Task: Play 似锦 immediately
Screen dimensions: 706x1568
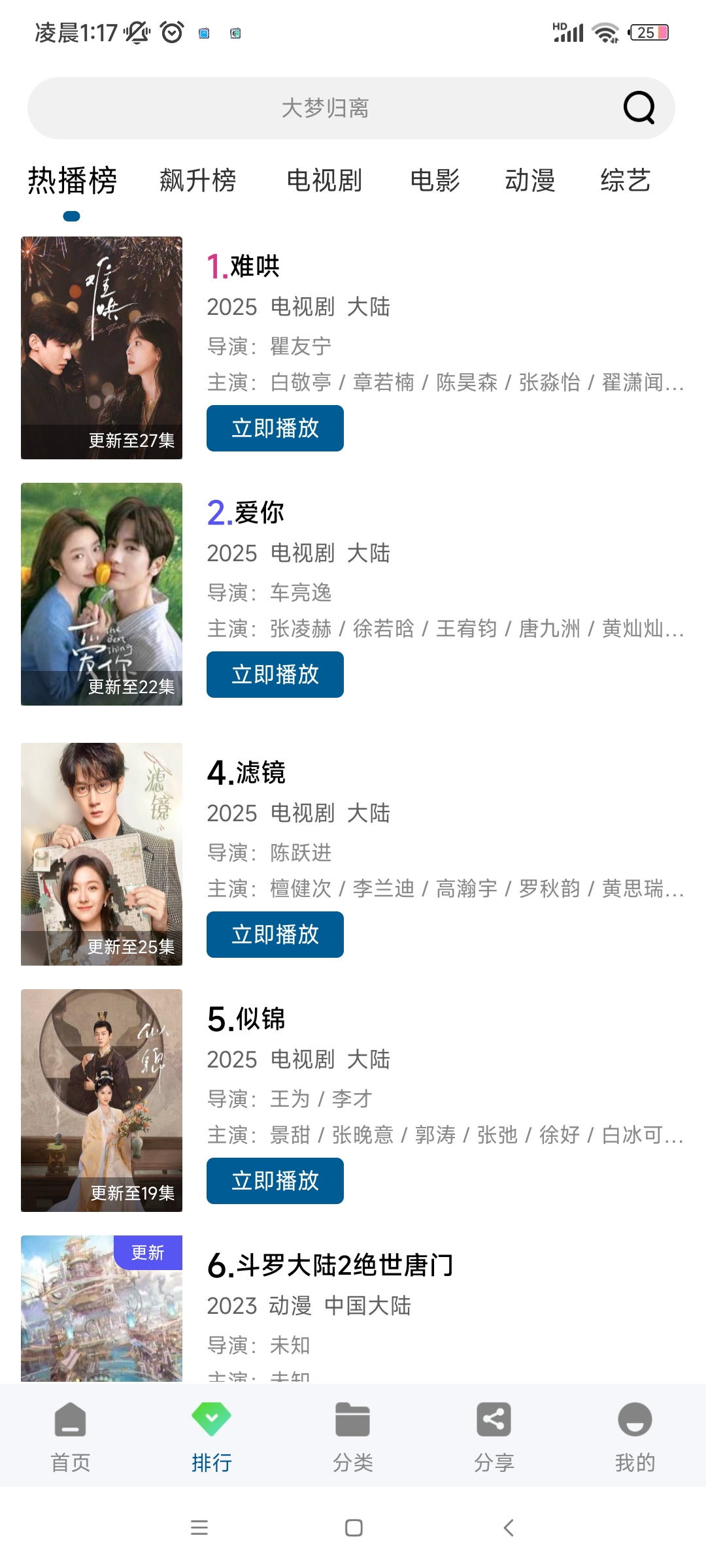Action: (x=275, y=1181)
